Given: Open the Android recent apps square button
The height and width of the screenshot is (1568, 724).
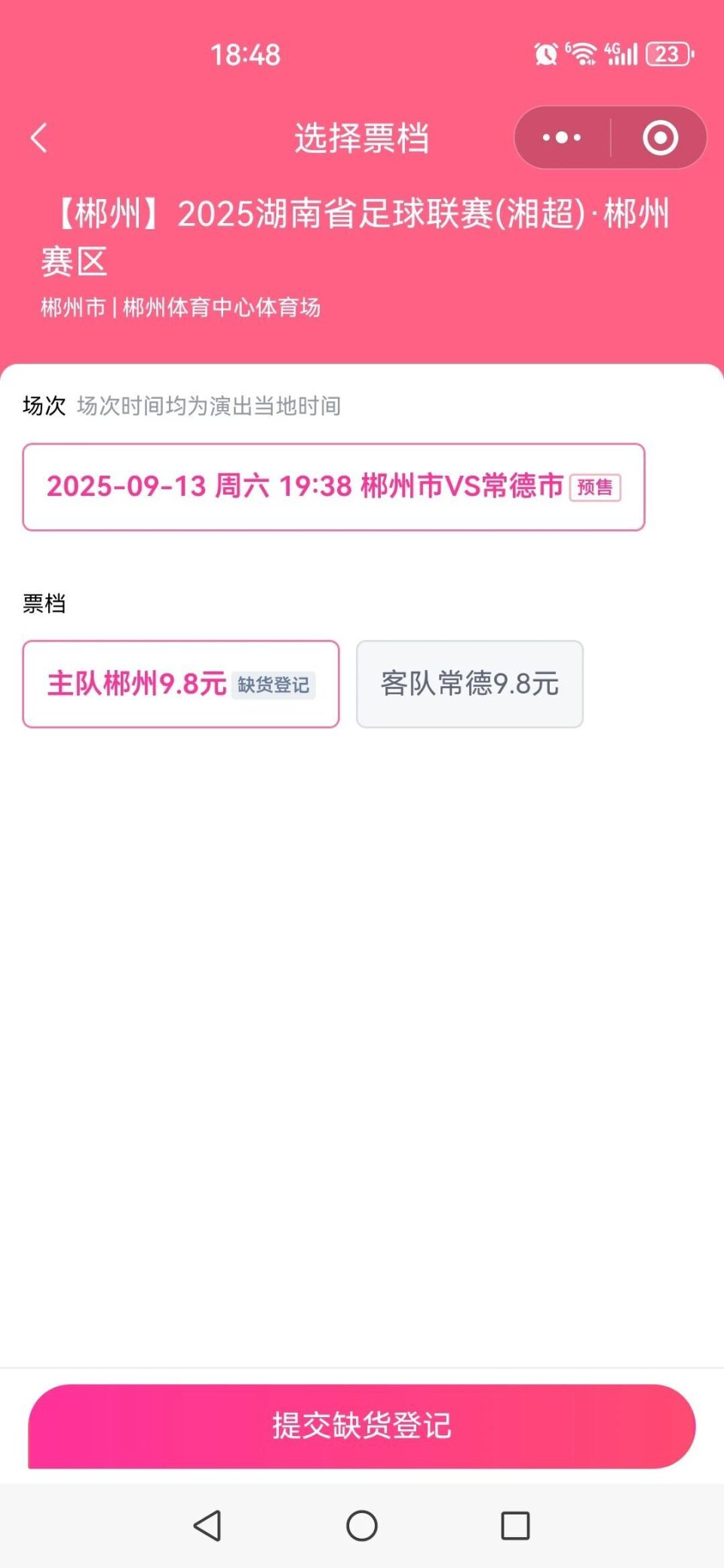Looking at the screenshot, I should point(515,1524).
